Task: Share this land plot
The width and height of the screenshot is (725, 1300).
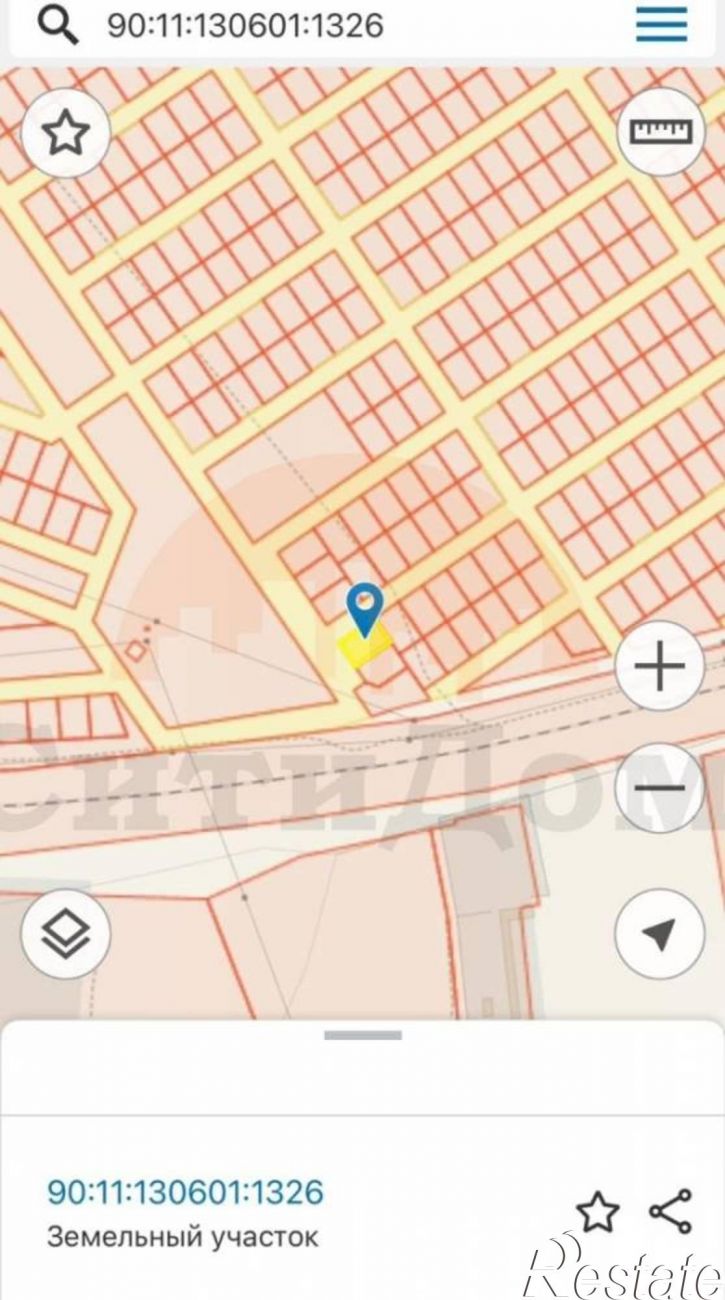Action: click(x=670, y=1211)
